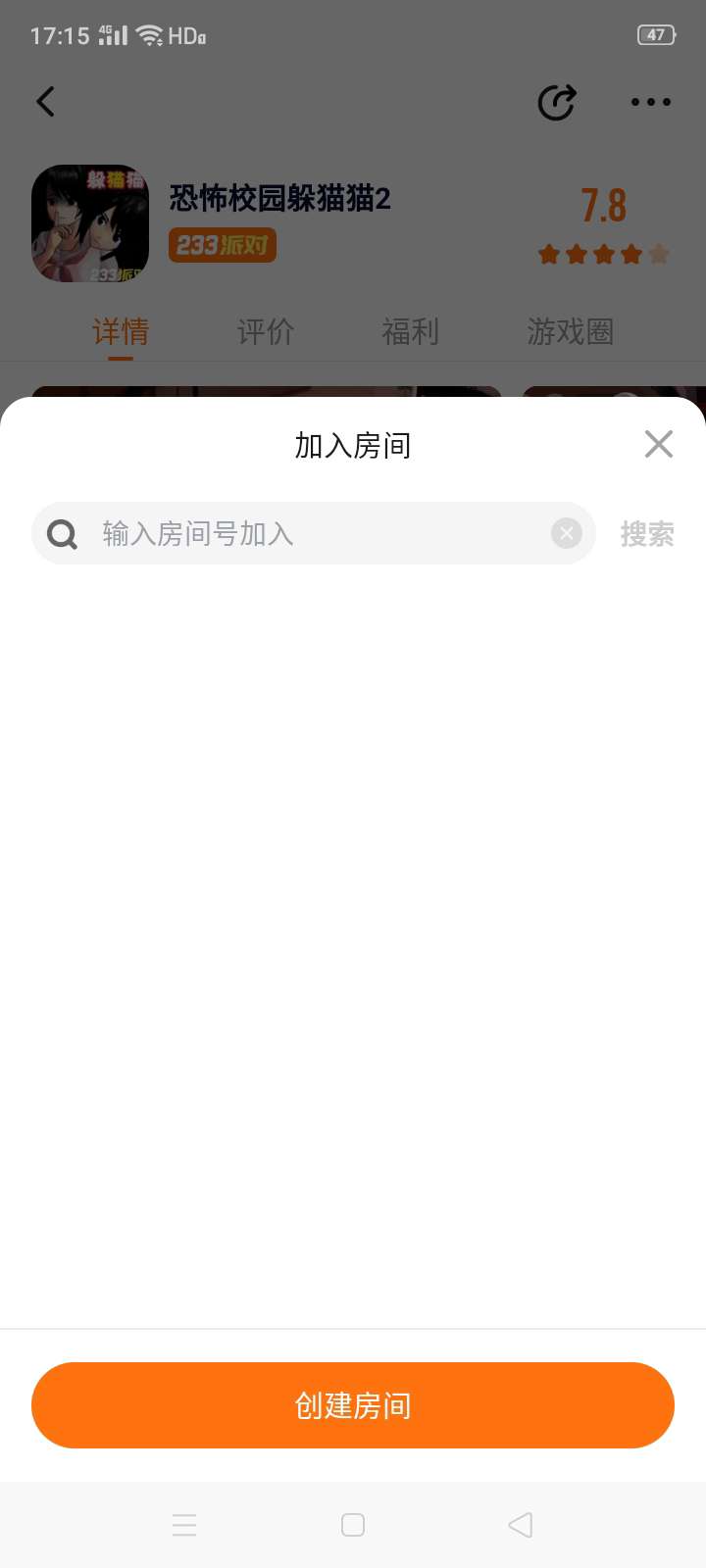
Task: Tap 创建房间 to create a room
Action: pyautogui.click(x=353, y=1405)
